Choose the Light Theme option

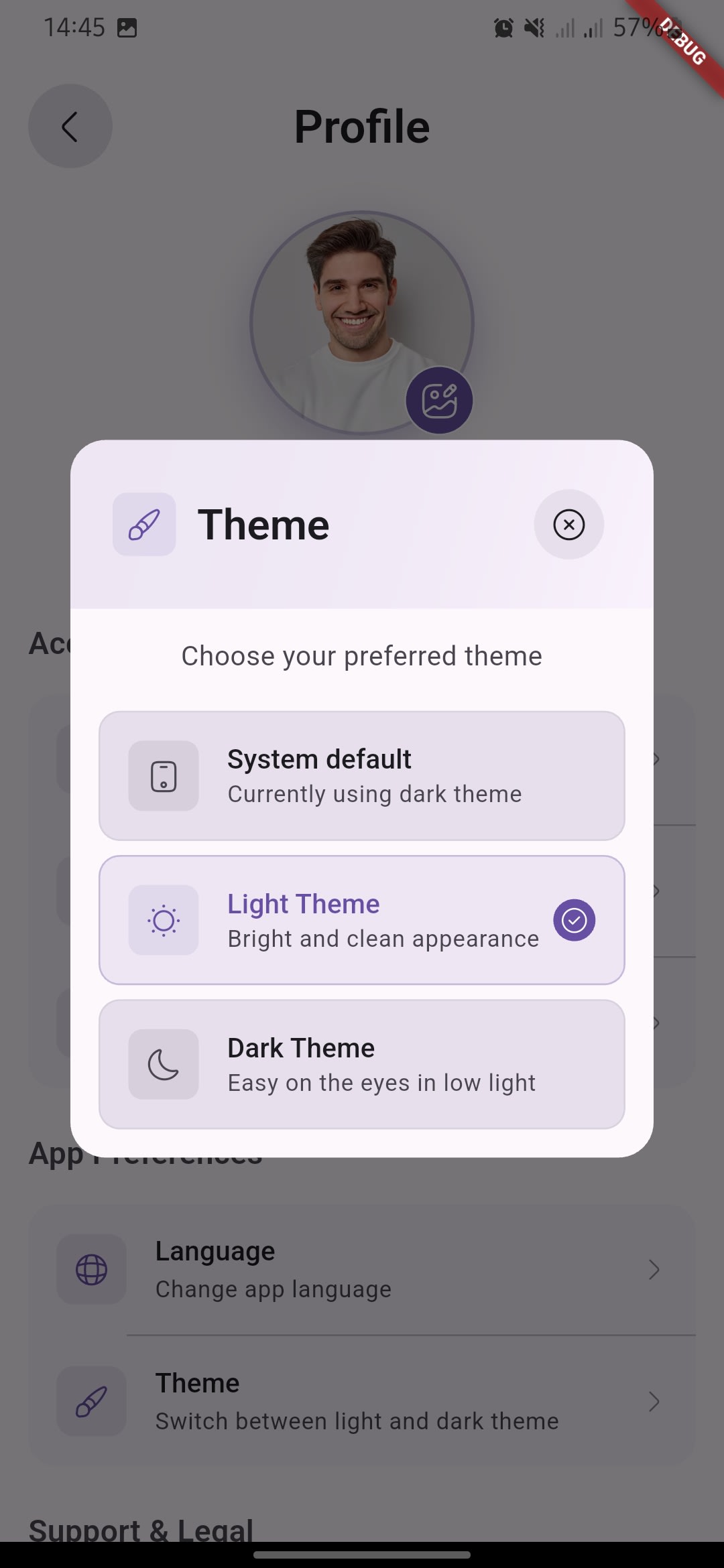[x=362, y=920]
